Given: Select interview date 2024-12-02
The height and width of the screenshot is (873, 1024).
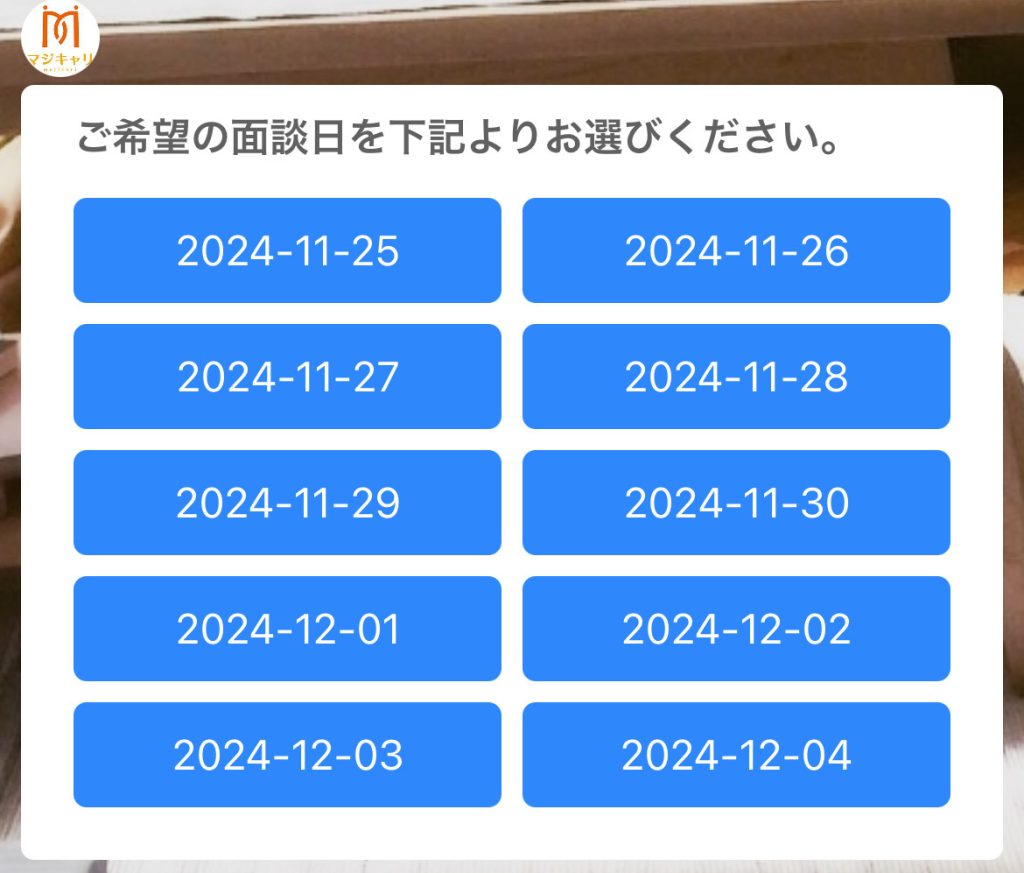Looking at the screenshot, I should [x=736, y=628].
